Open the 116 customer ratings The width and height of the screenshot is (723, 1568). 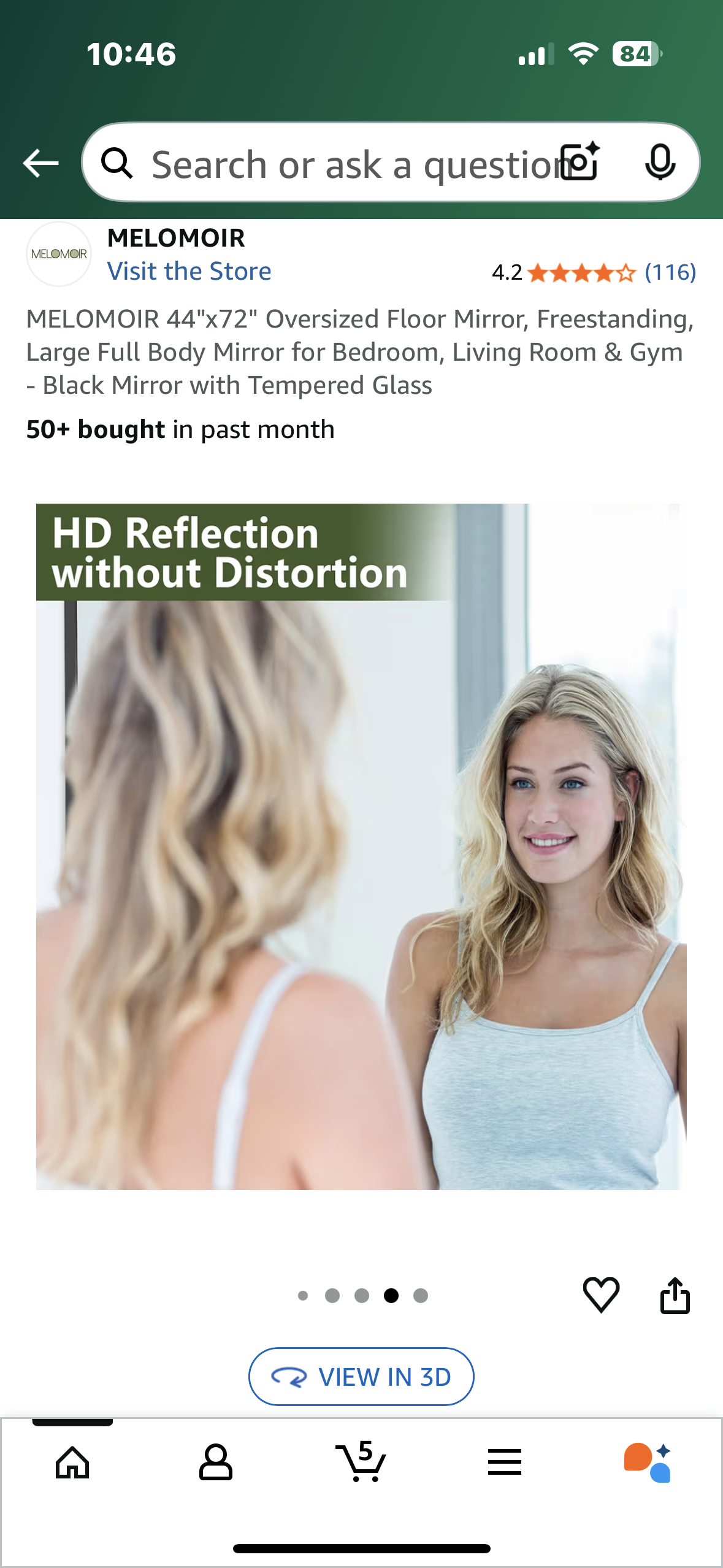[x=670, y=272]
